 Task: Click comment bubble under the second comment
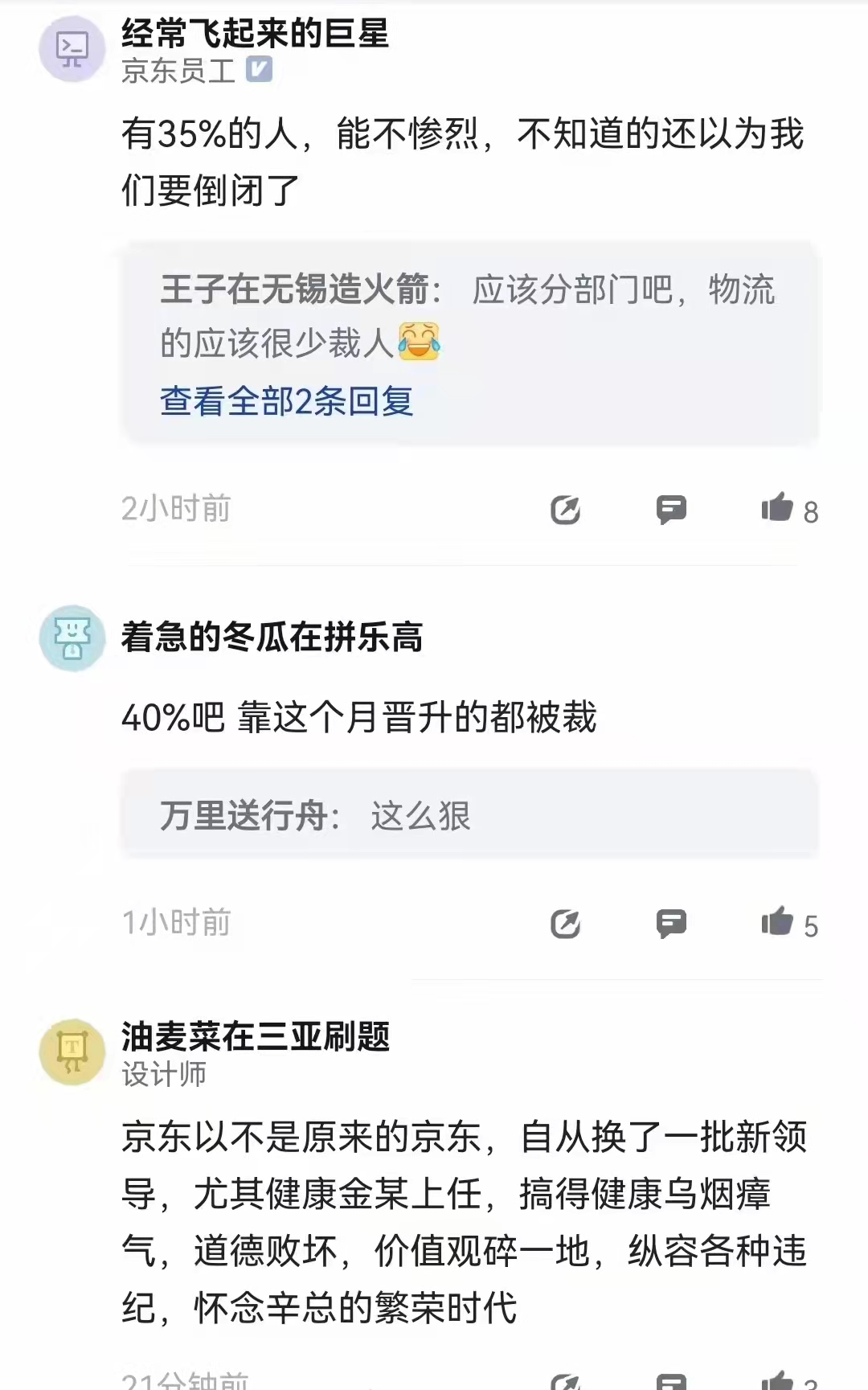point(672,925)
